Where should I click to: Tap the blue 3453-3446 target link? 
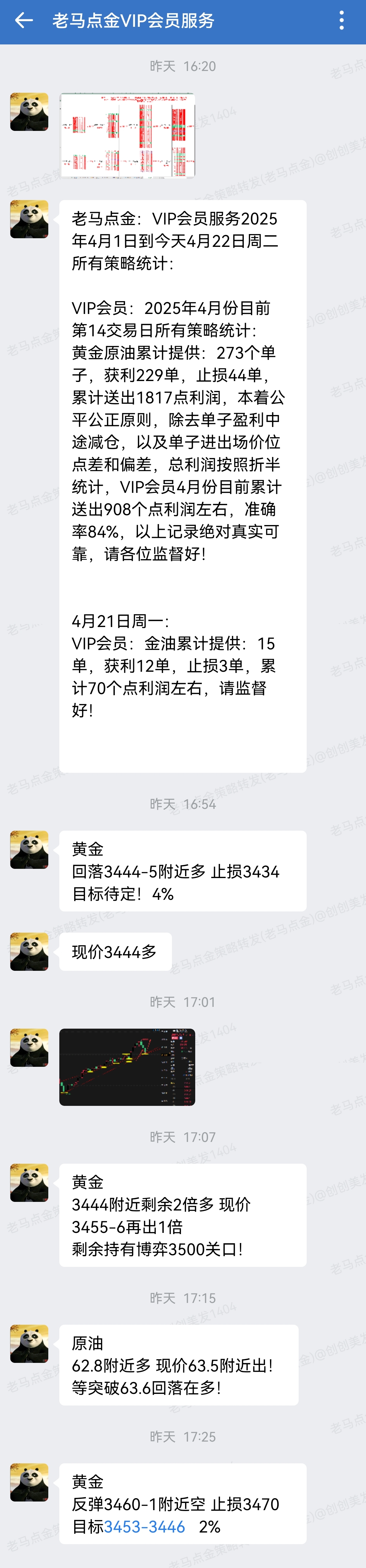145,1526
